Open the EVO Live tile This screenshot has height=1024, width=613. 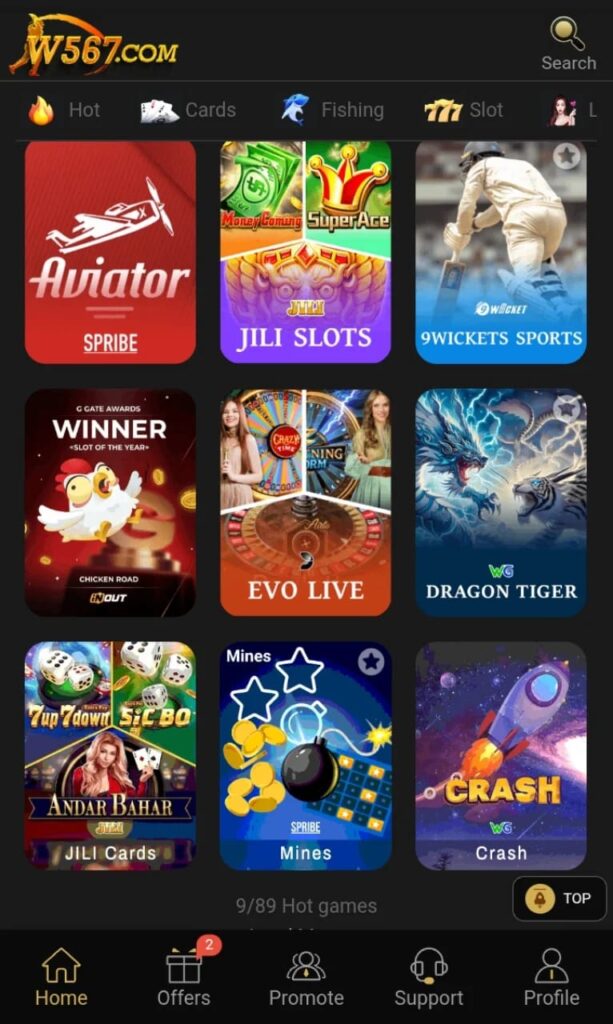coord(305,502)
